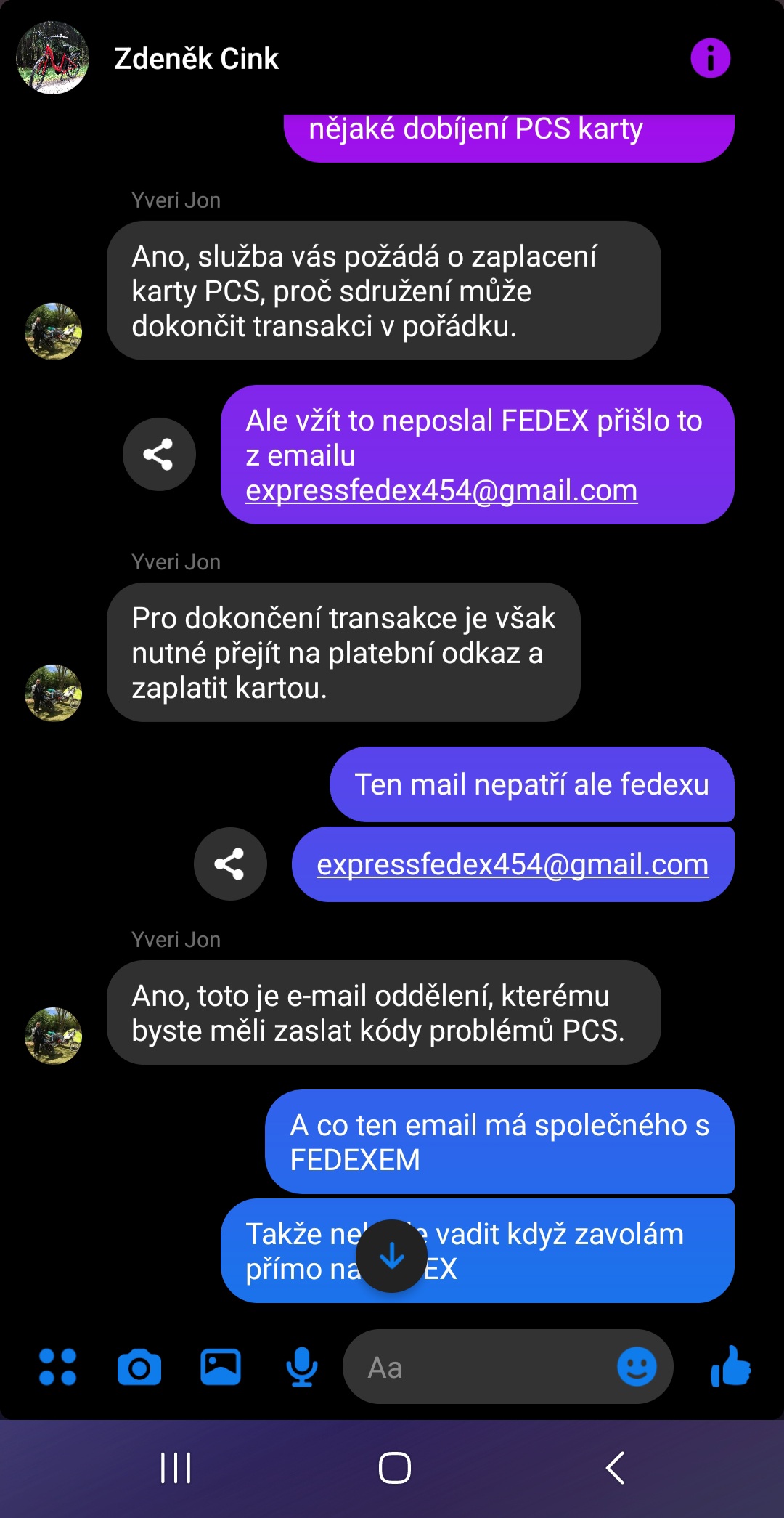This screenshot has width=784, height=1518.
Task: Open the more apps grid menu
Action: pos(58,1367)
